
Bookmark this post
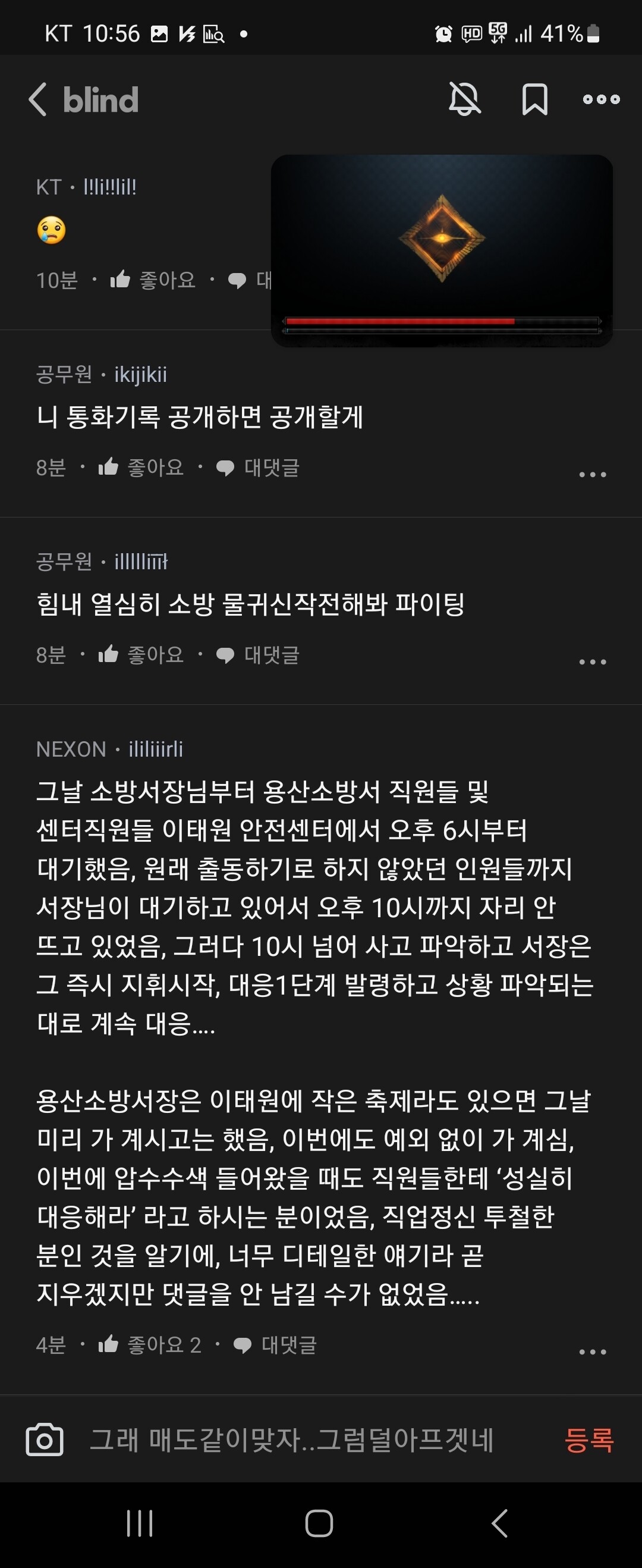coord(534,100)
